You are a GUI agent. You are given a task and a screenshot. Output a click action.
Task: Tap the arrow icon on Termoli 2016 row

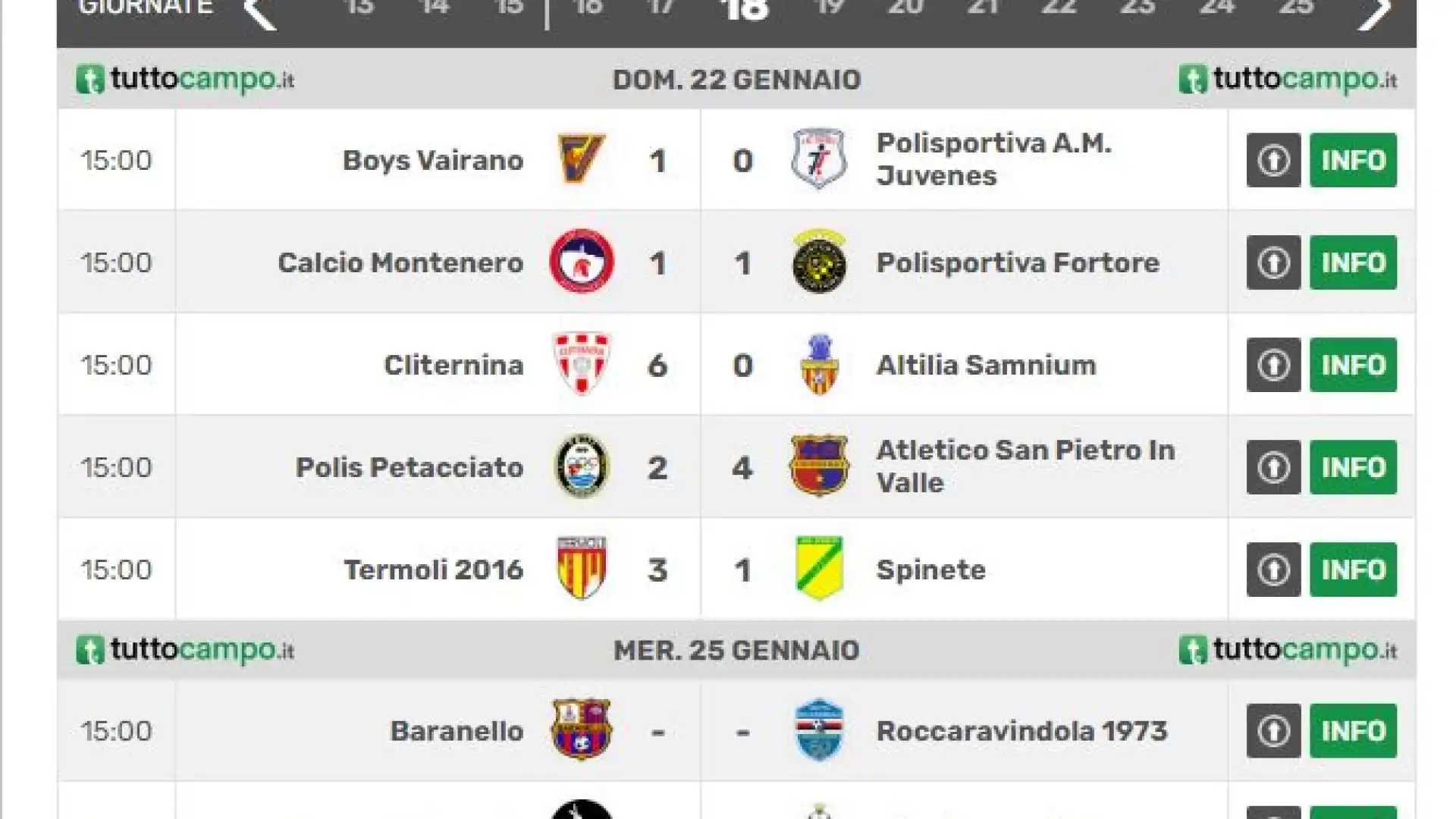click(1273, 570)
